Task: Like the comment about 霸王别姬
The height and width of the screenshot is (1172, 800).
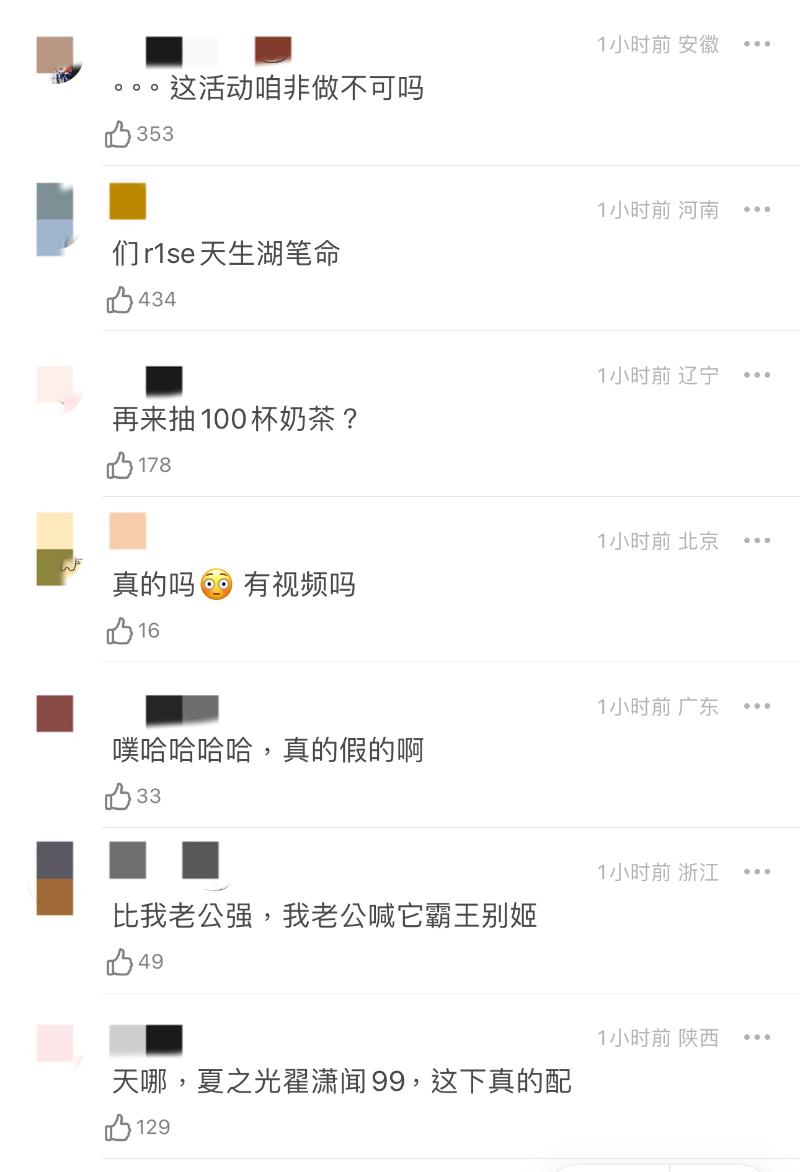Action: (119, 962)
